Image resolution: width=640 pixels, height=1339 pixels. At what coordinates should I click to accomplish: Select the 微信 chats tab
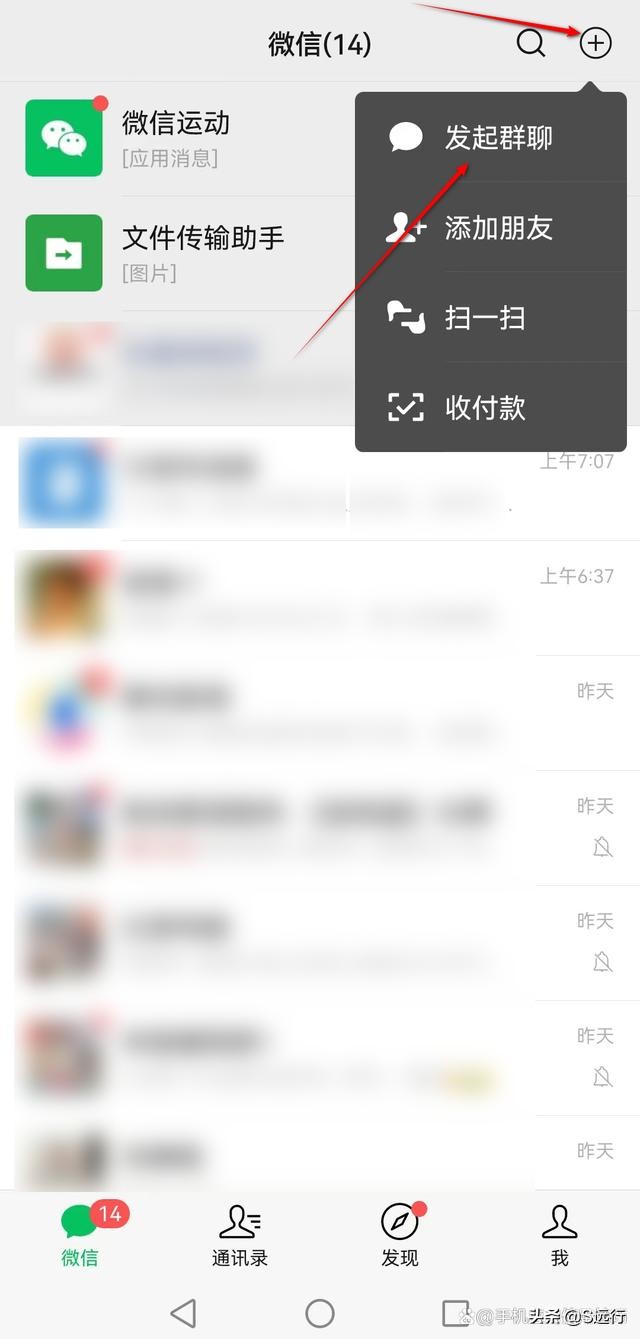coord(80,1235)
